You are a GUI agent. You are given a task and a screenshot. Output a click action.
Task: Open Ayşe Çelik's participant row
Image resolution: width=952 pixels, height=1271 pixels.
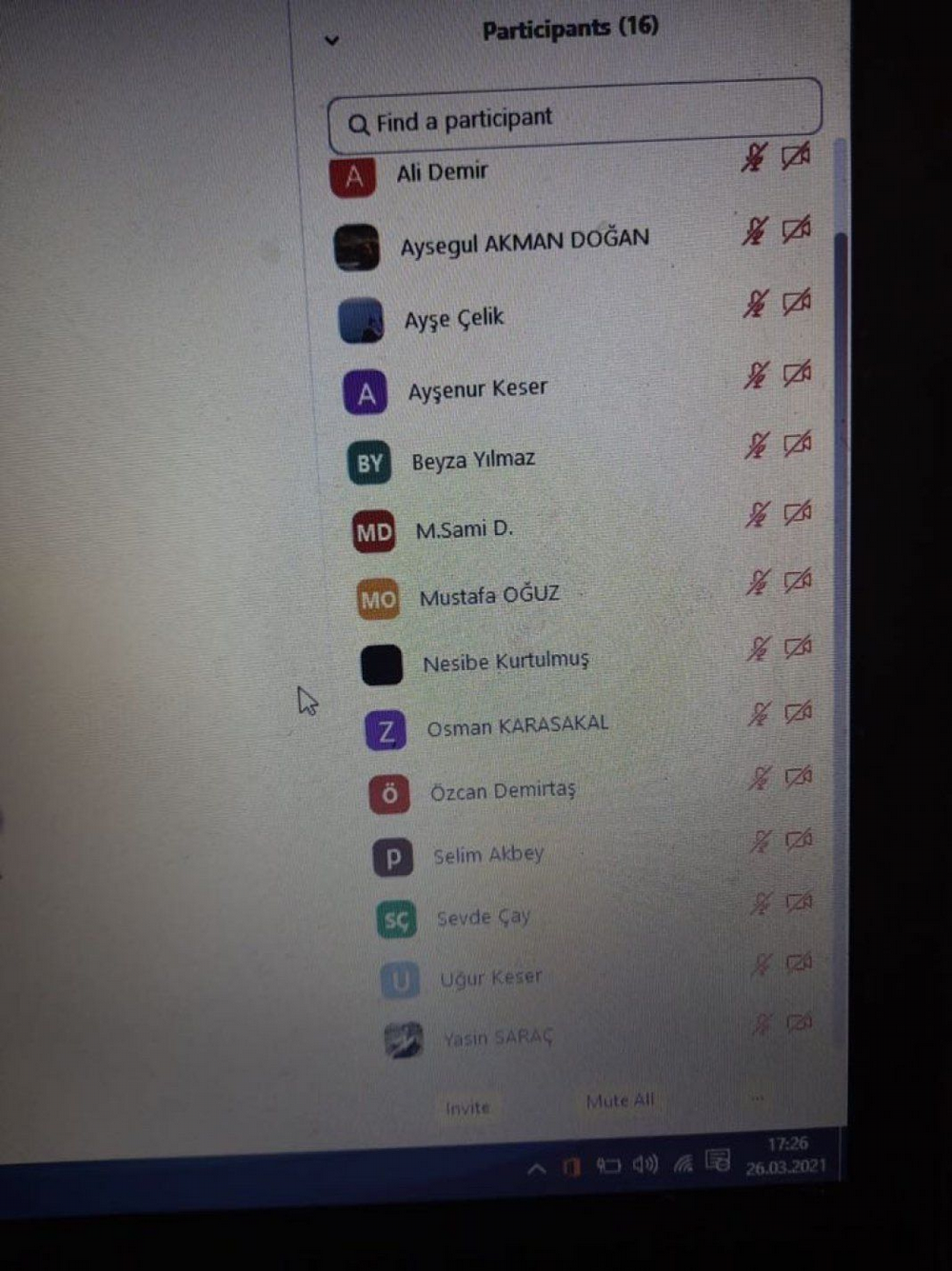pos(454,318)
